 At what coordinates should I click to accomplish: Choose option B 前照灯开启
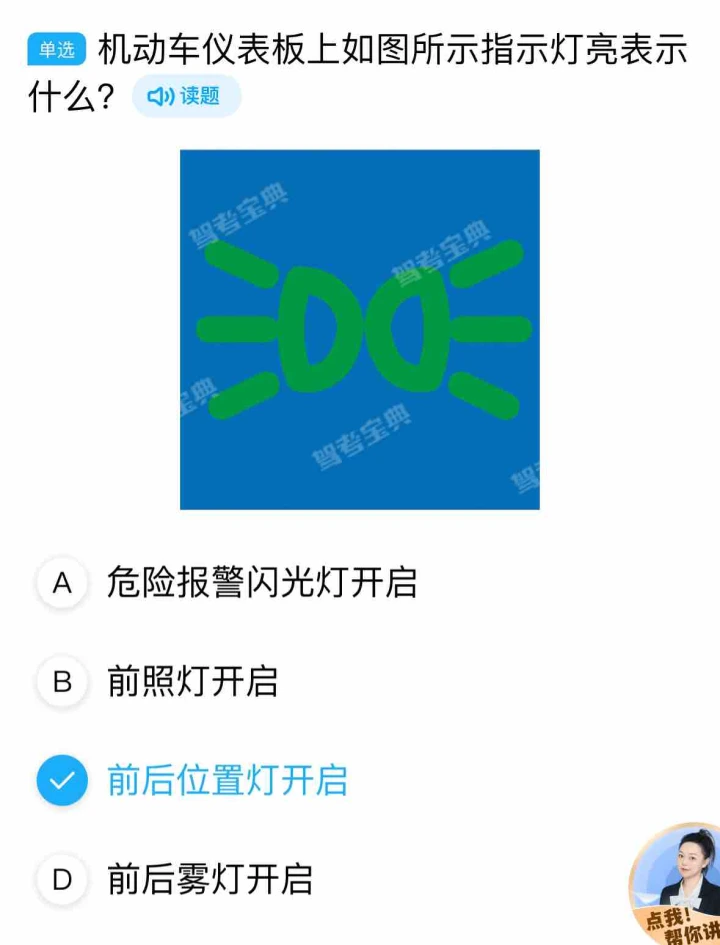192,681
